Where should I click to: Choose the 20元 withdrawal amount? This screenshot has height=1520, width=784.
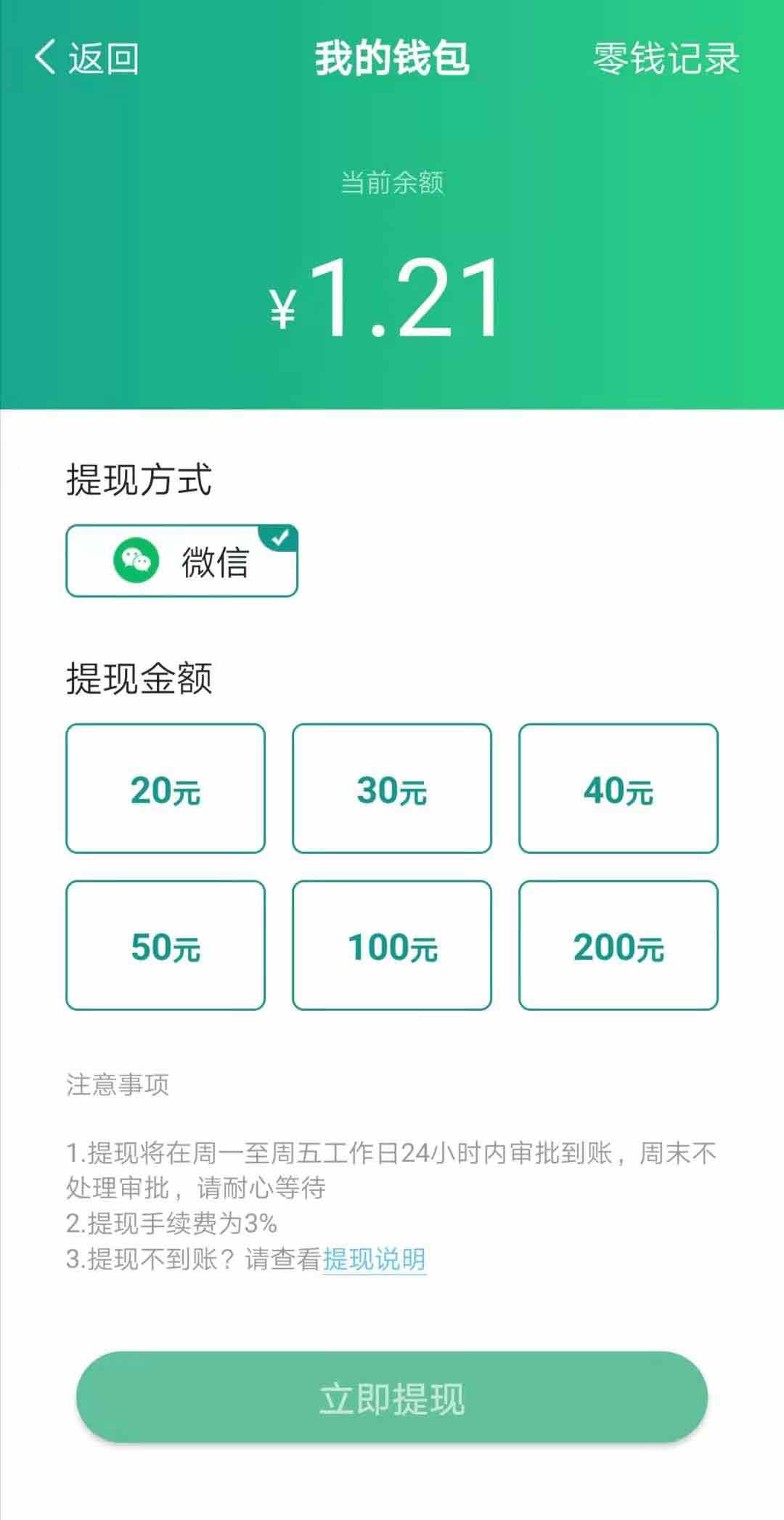(166, 789)
